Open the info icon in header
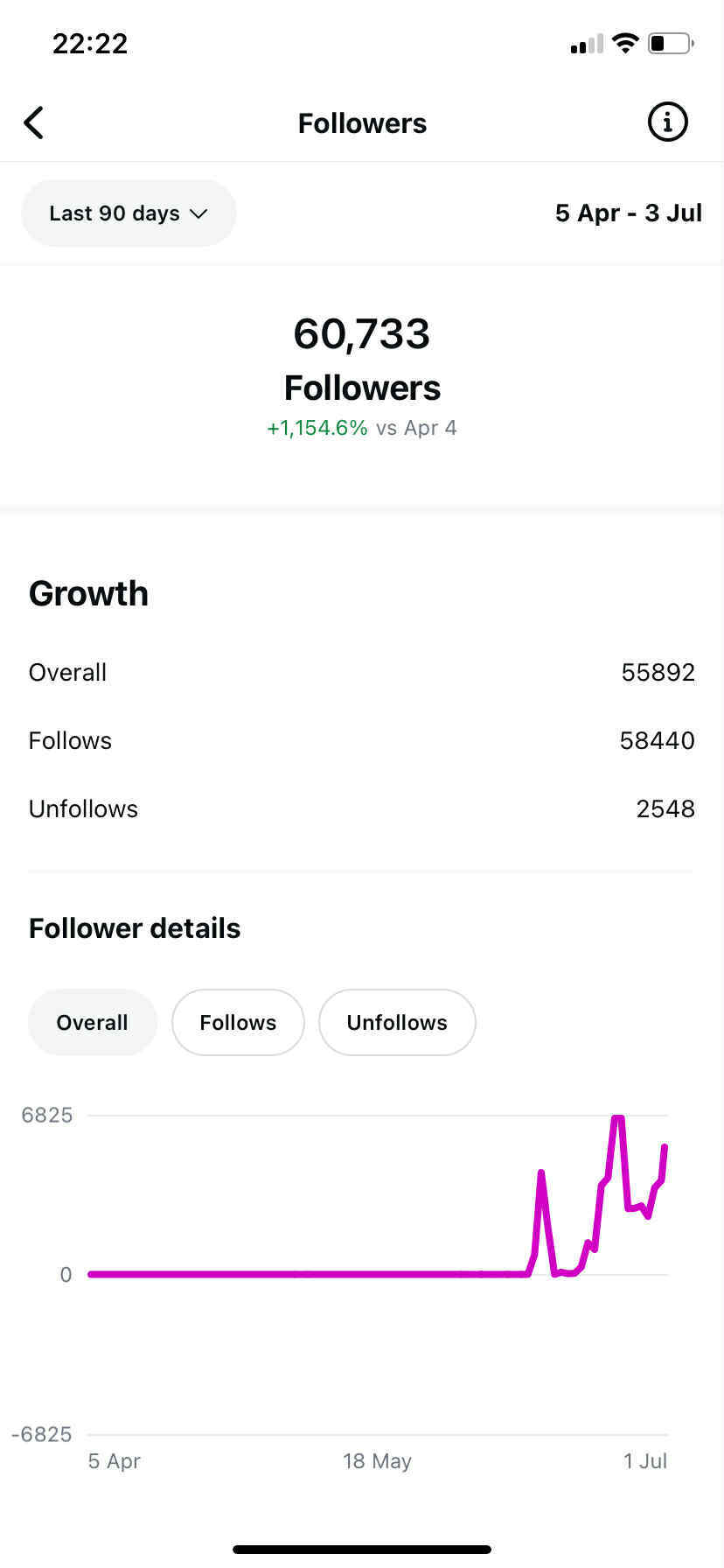This screenshot has width=724, height=1568. coord(667,122)
